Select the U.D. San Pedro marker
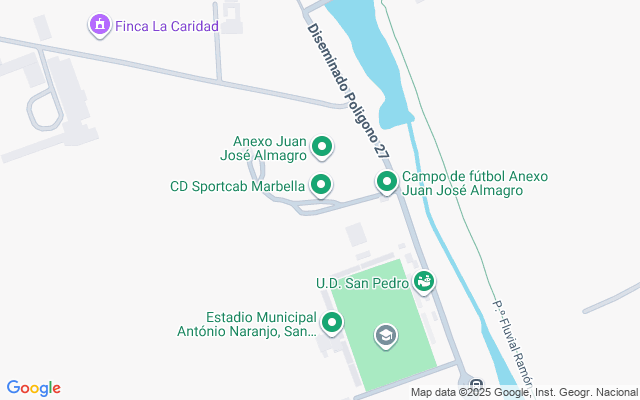 [x=424, y=282]
